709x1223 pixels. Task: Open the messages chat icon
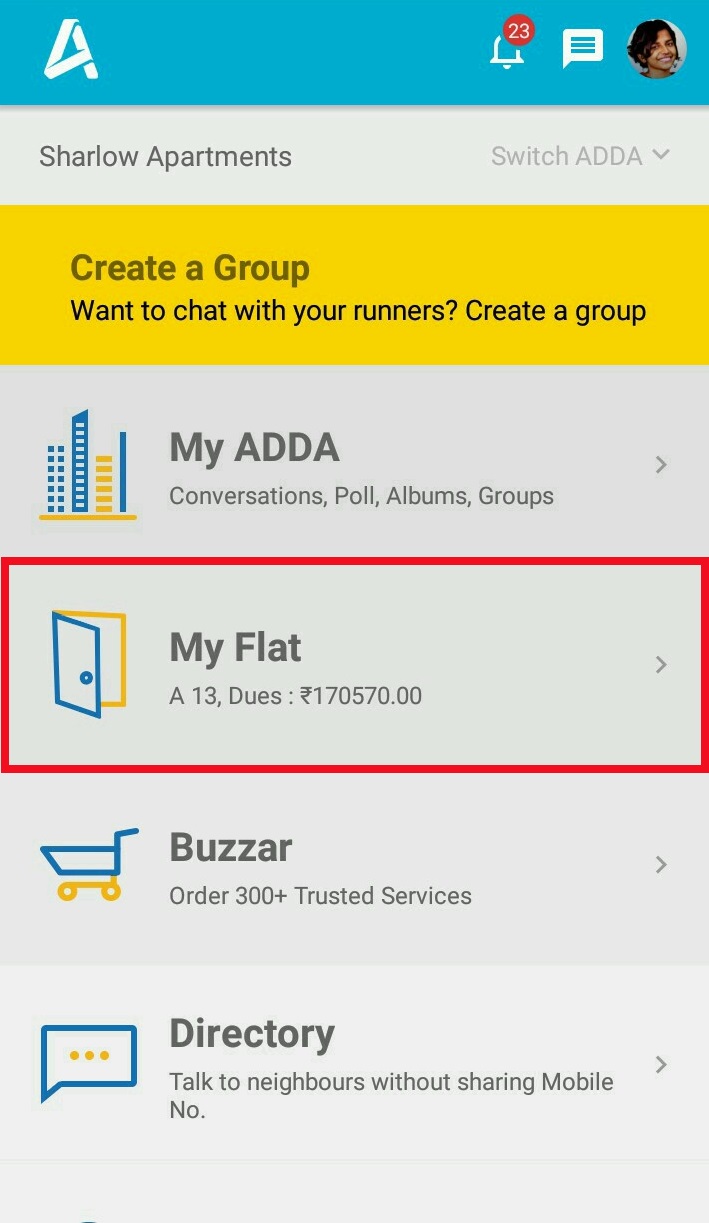582,48
